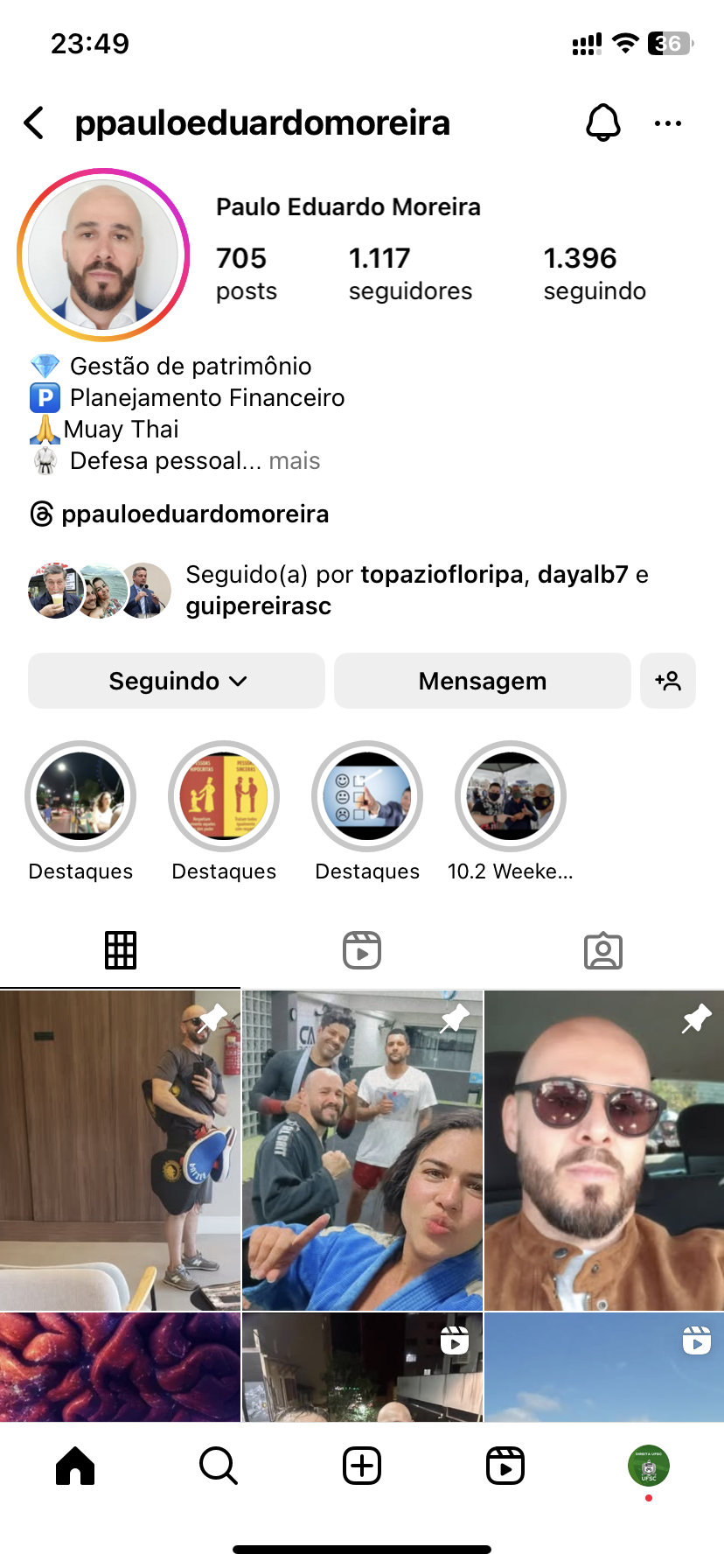Open the 10.2 Weeke... highlight

[511, 796]
